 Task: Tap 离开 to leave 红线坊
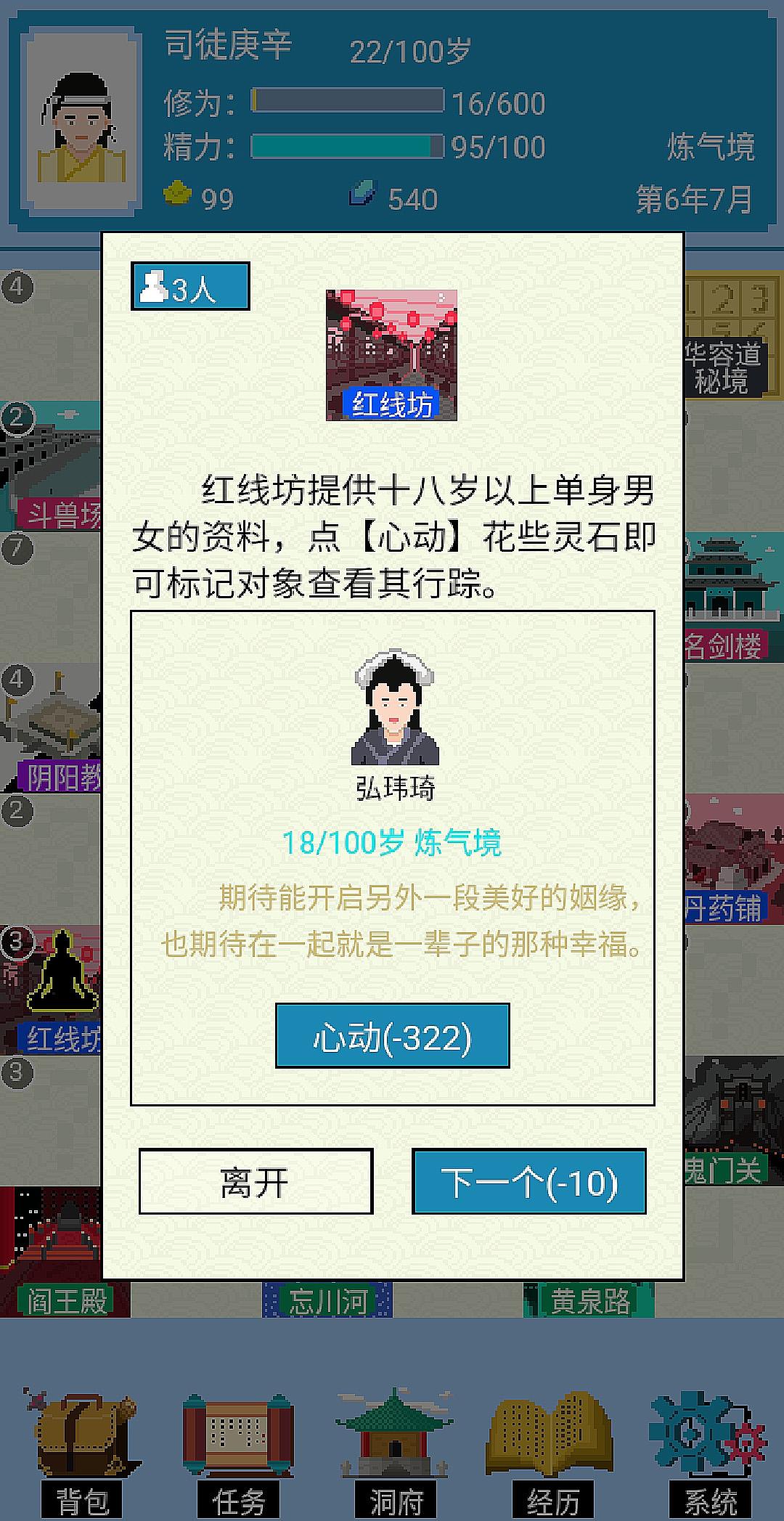point(256,1182)
